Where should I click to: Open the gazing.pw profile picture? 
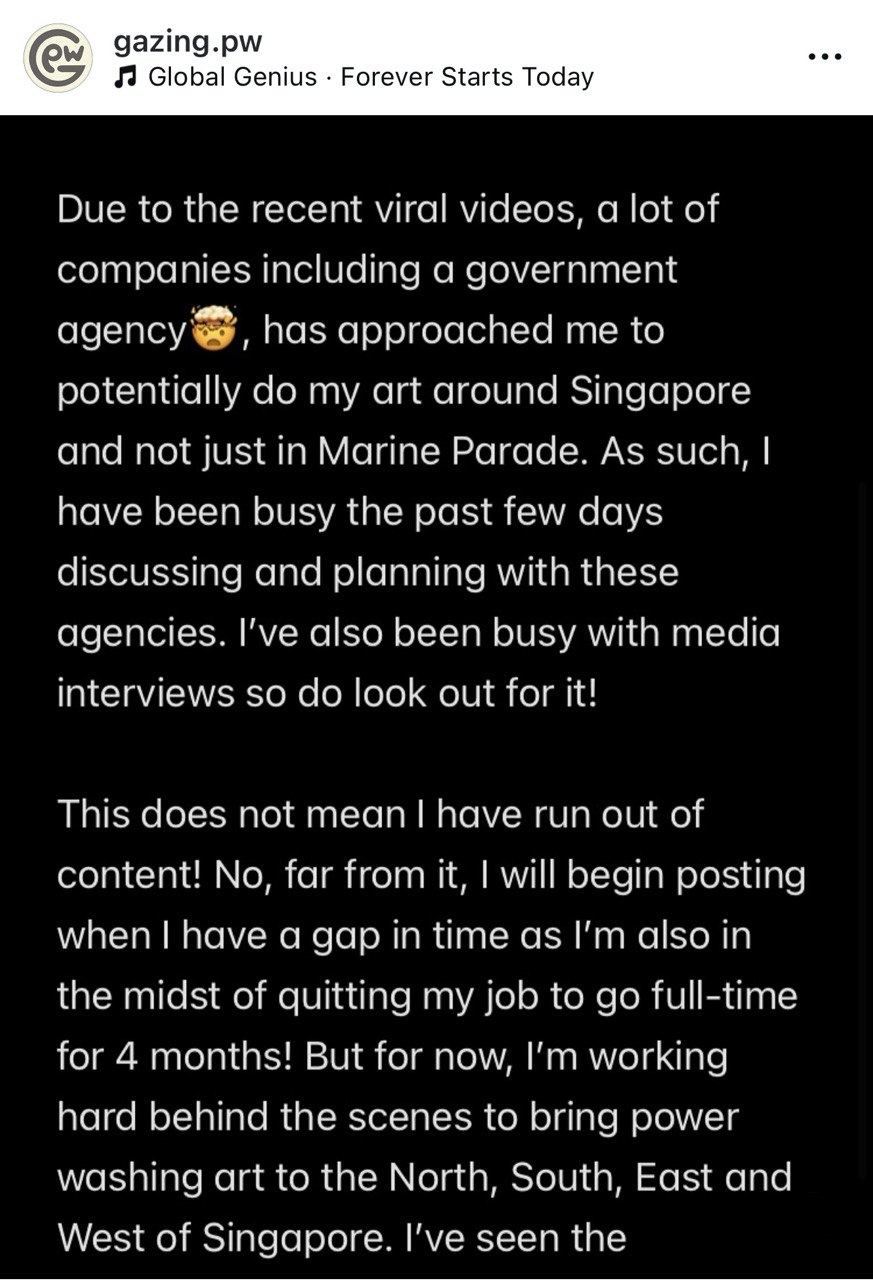click(58, 58)
